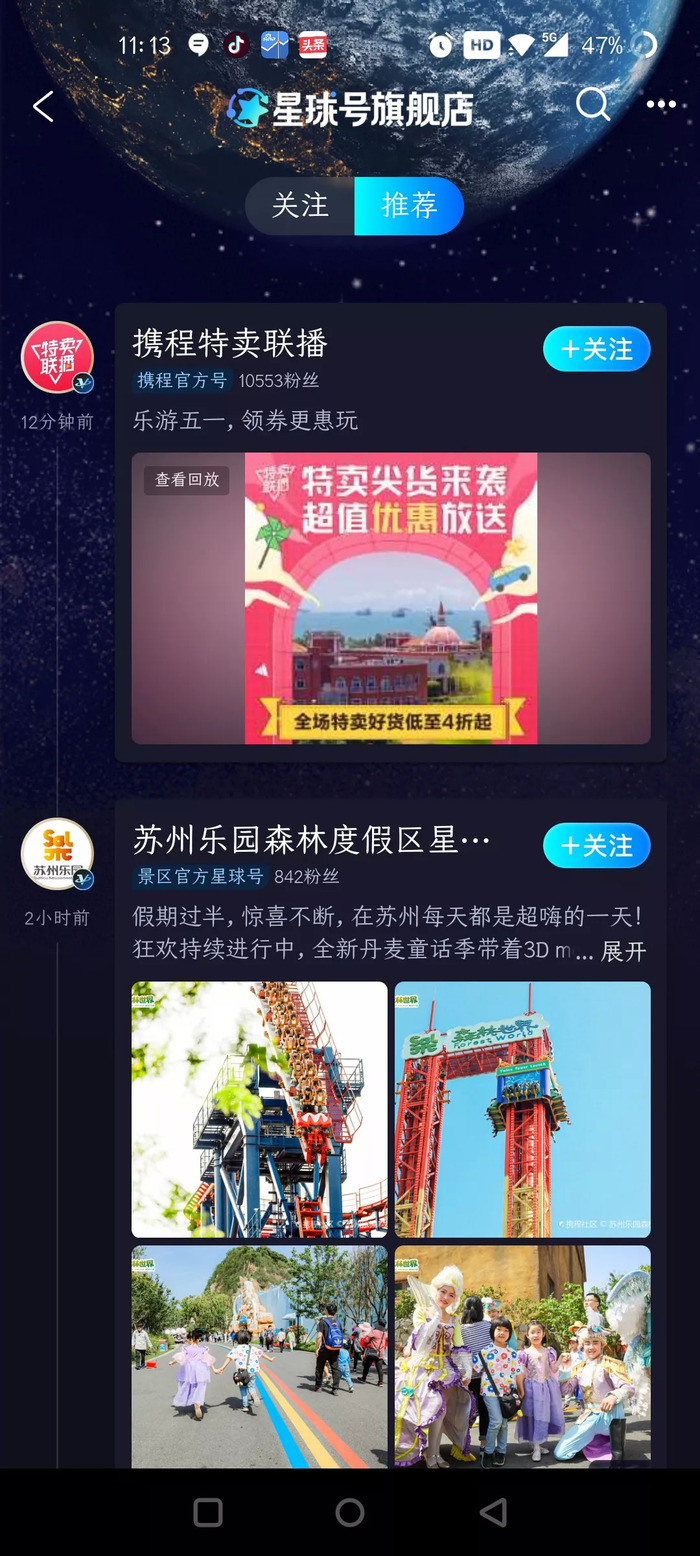The height and width of the screenshot is (1556, 700).
Task: Open the photo of kids on rainbow road
Action: coord(259,1356)
